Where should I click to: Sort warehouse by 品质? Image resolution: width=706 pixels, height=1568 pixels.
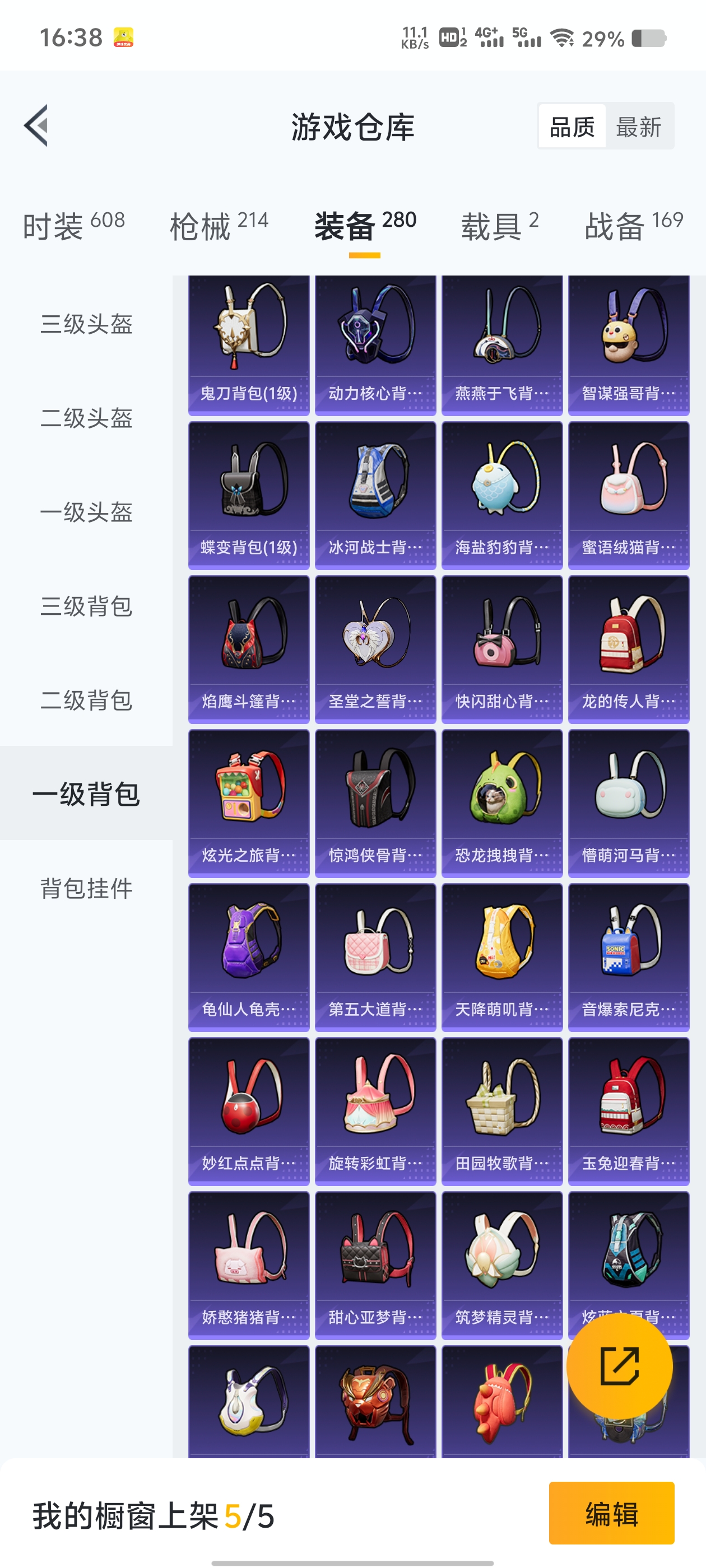[572, 127]
